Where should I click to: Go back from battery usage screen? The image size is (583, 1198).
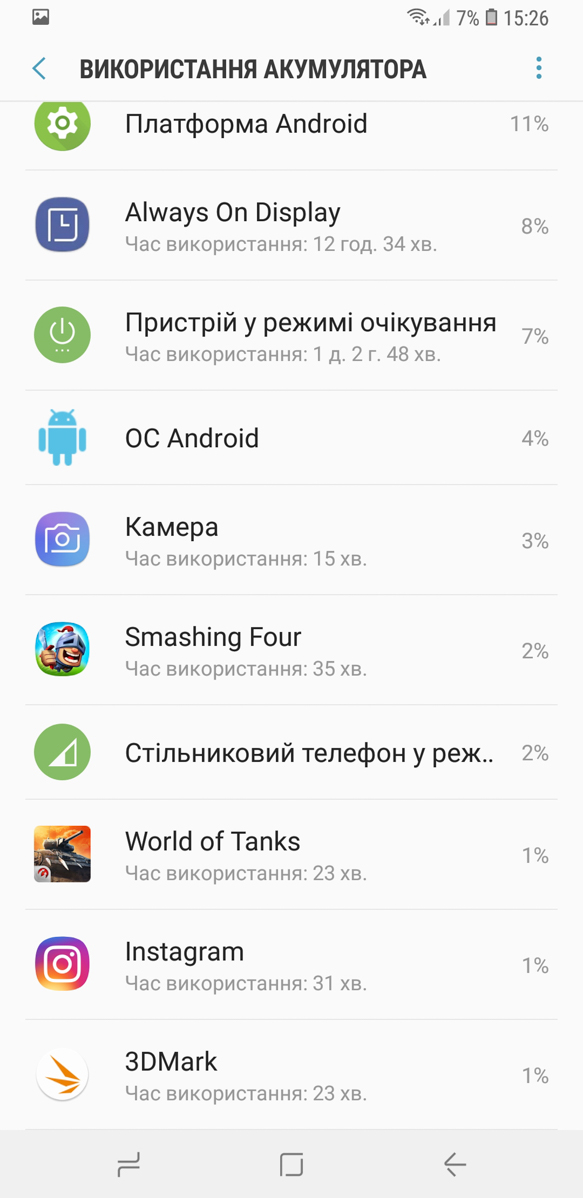tap(39, 69)
